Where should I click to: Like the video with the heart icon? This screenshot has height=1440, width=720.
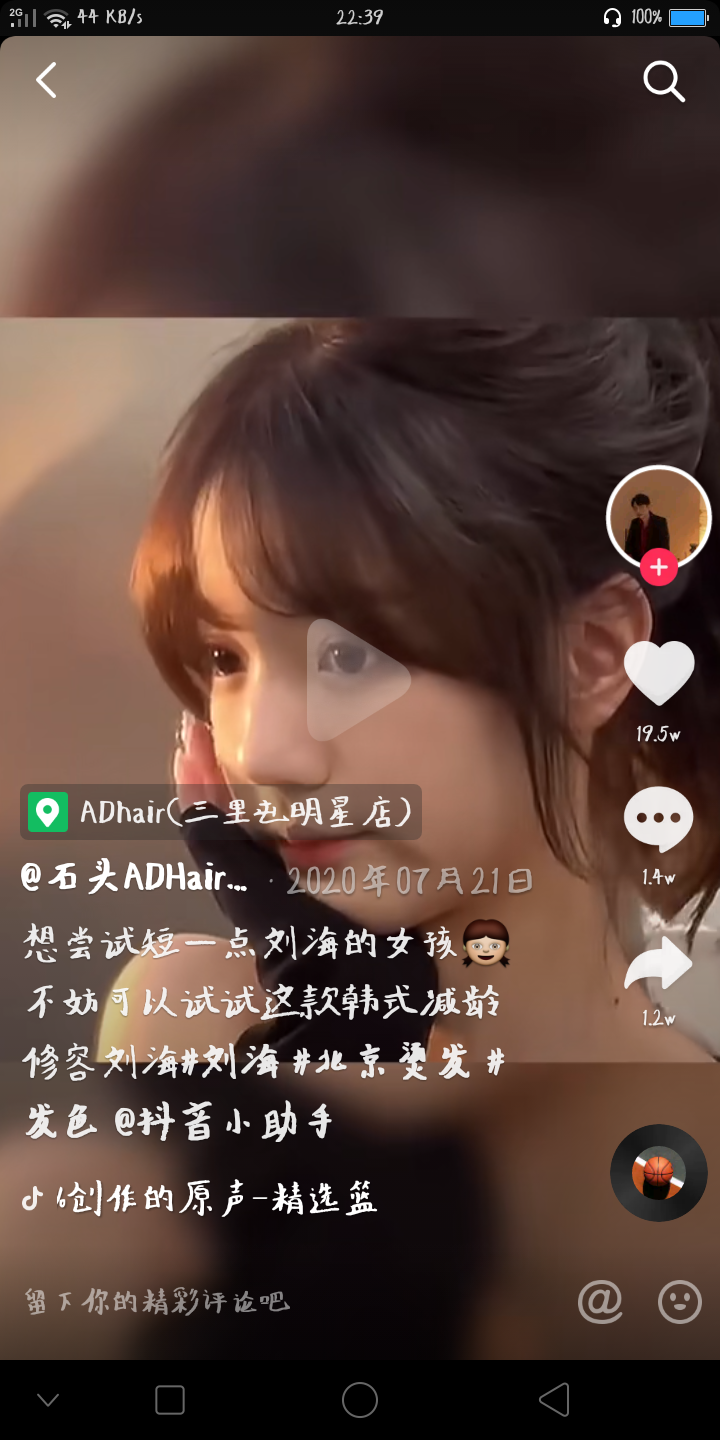pyautogui.click(x=659, y=672)
